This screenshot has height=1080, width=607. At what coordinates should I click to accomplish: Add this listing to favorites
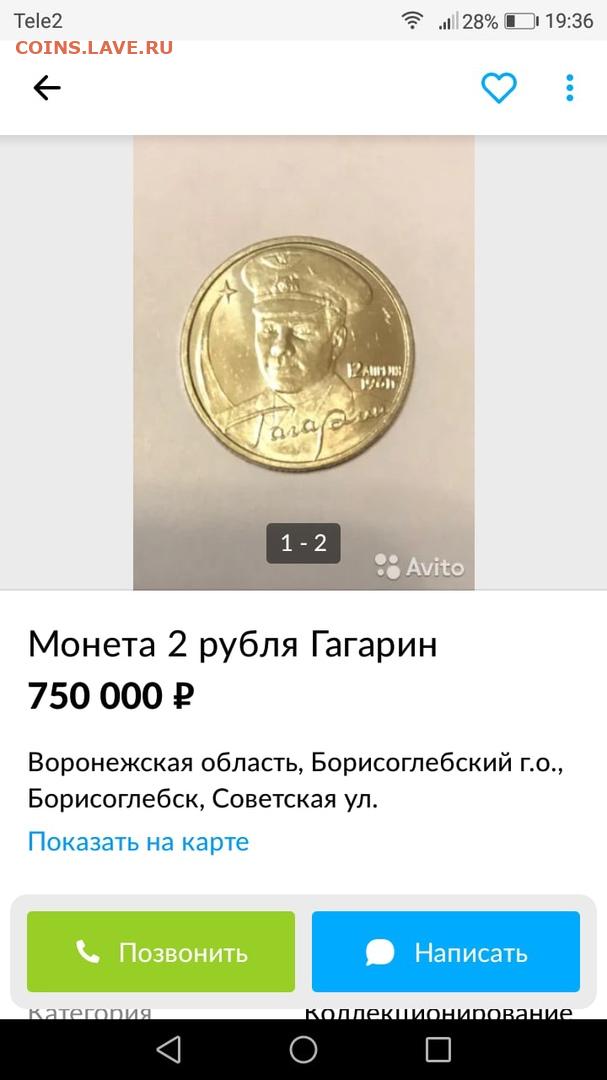coord(499,88)
